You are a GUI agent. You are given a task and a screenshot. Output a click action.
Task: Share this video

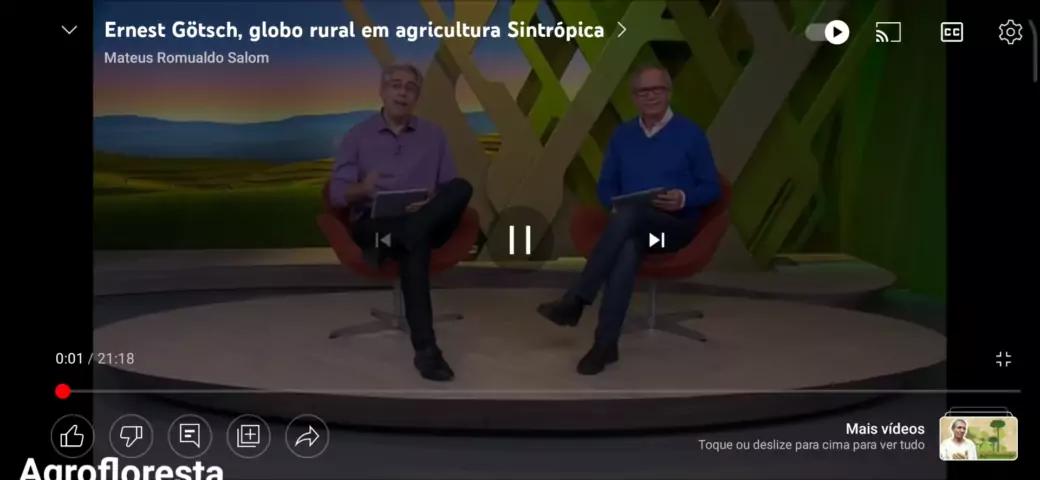(x=307, y=436)
